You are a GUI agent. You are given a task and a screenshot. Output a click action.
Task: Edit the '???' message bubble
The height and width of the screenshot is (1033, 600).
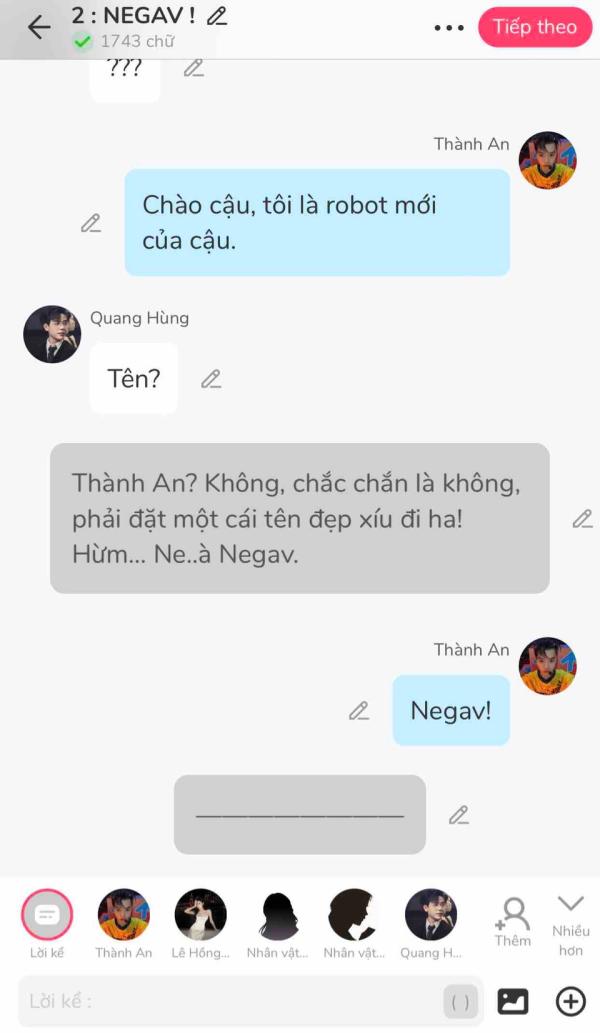[193, 68]
